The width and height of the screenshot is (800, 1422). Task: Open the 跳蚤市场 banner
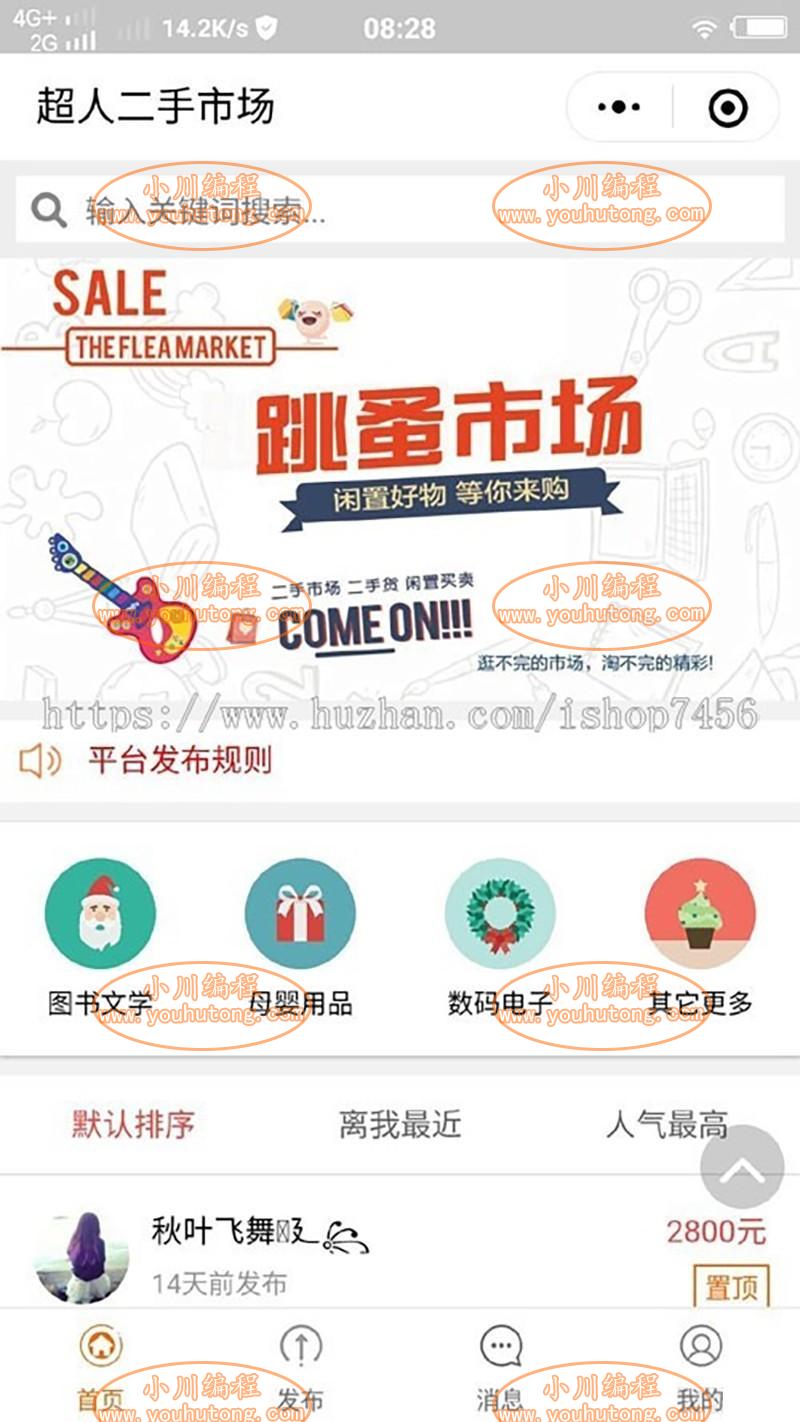pyautogui.click(x=400, y=480)
